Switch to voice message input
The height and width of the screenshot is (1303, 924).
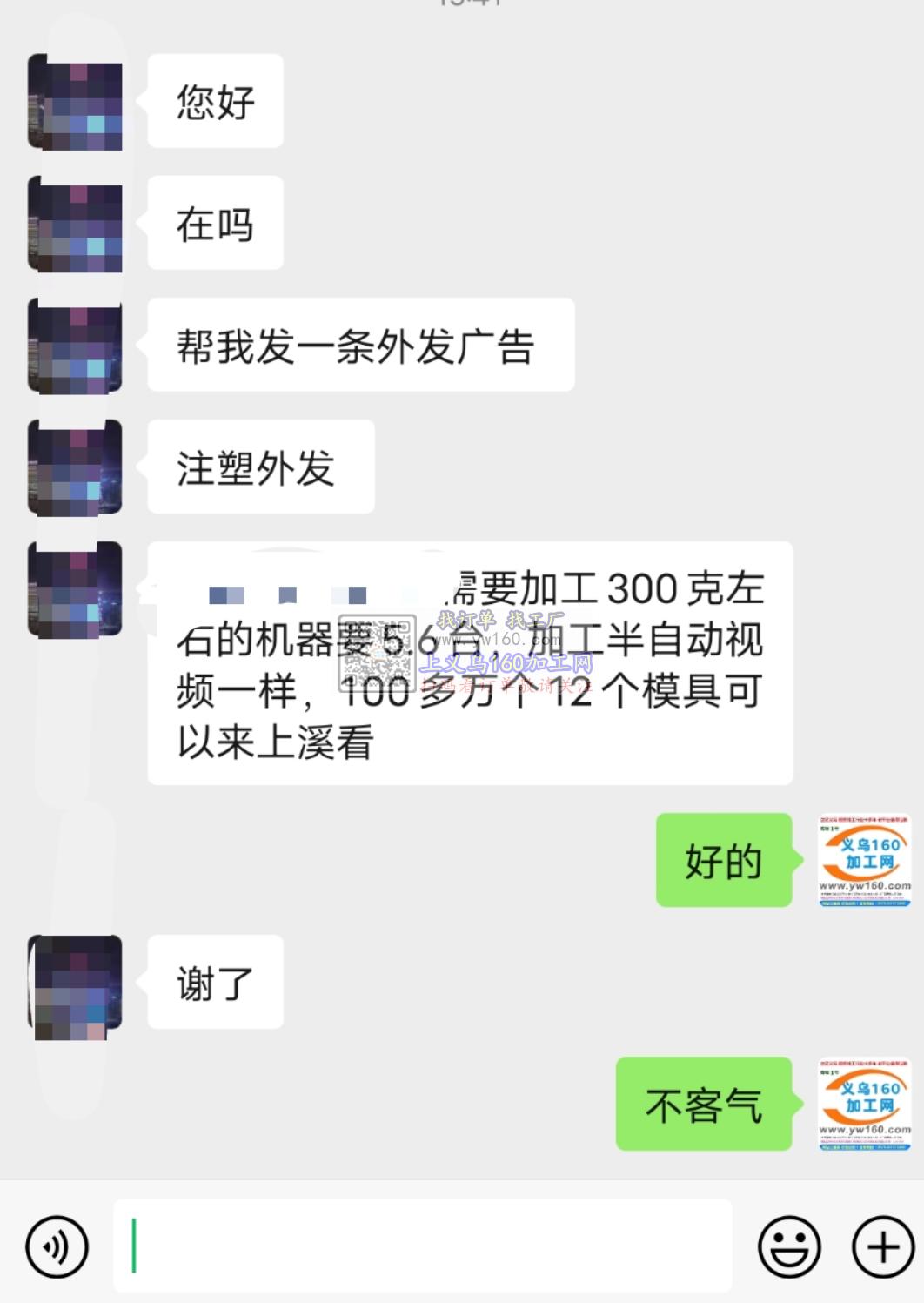coord(57,1247)
